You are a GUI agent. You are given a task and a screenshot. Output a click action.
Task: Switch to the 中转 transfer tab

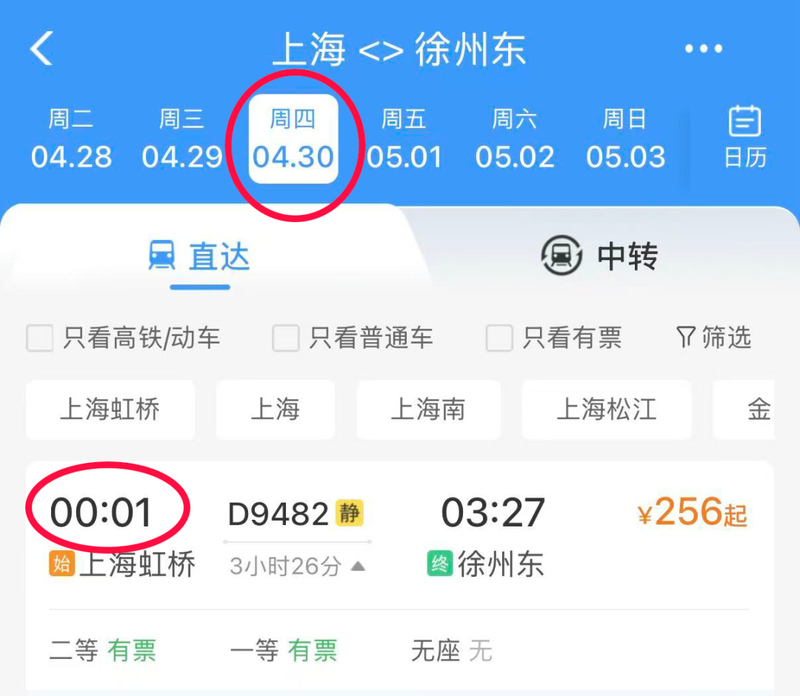pos(600,256)
